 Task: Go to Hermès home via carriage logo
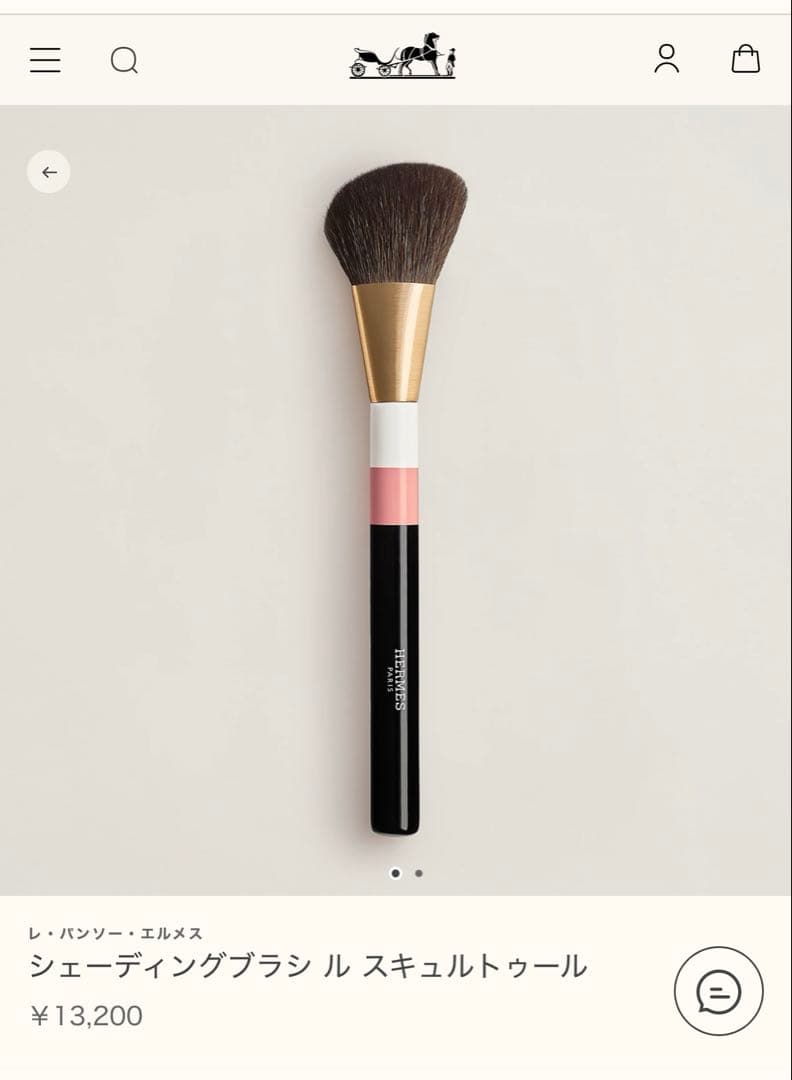(402, 56)
